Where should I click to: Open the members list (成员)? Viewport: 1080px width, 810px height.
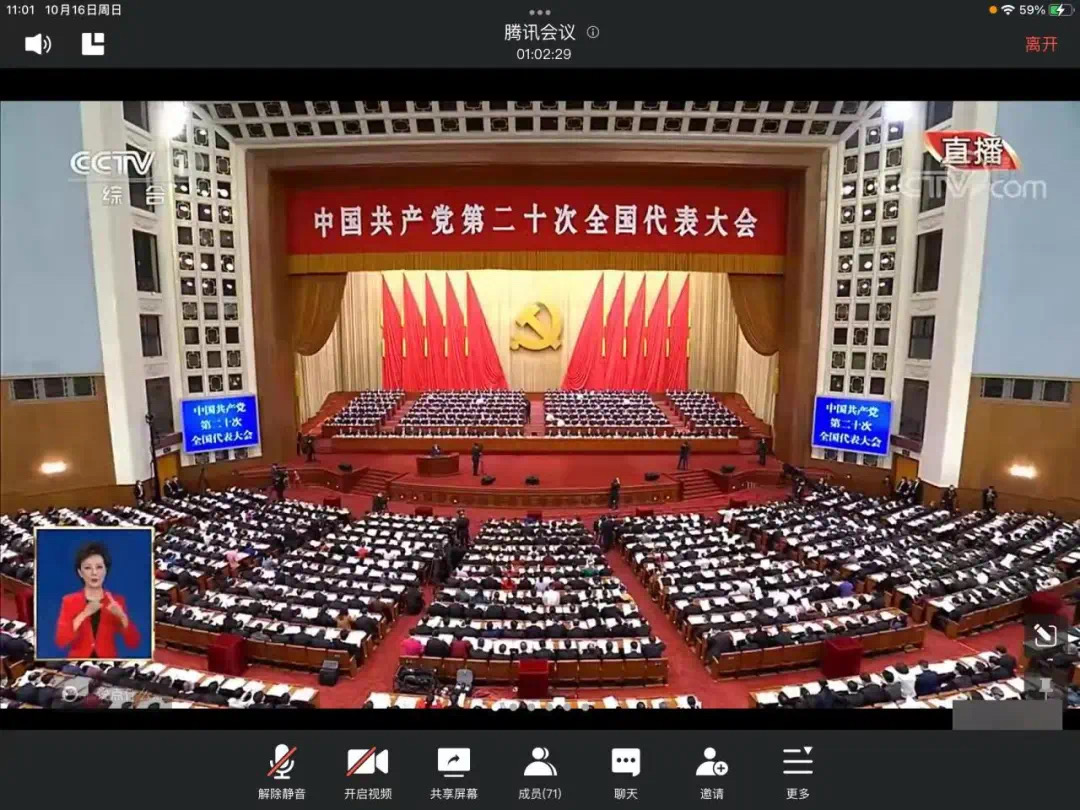[540, 772]
